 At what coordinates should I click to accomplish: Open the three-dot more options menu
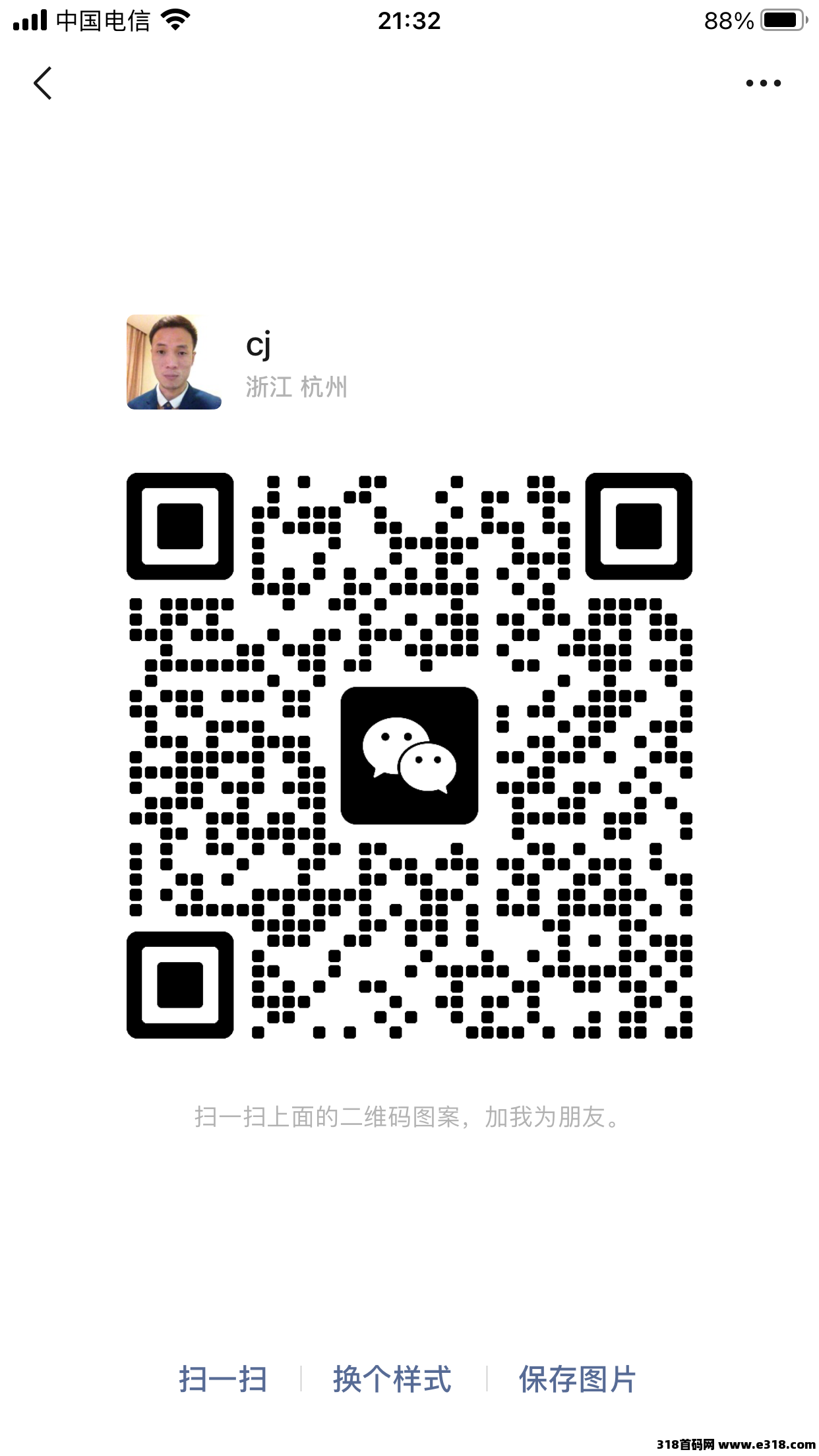click(x=763, y=84)
